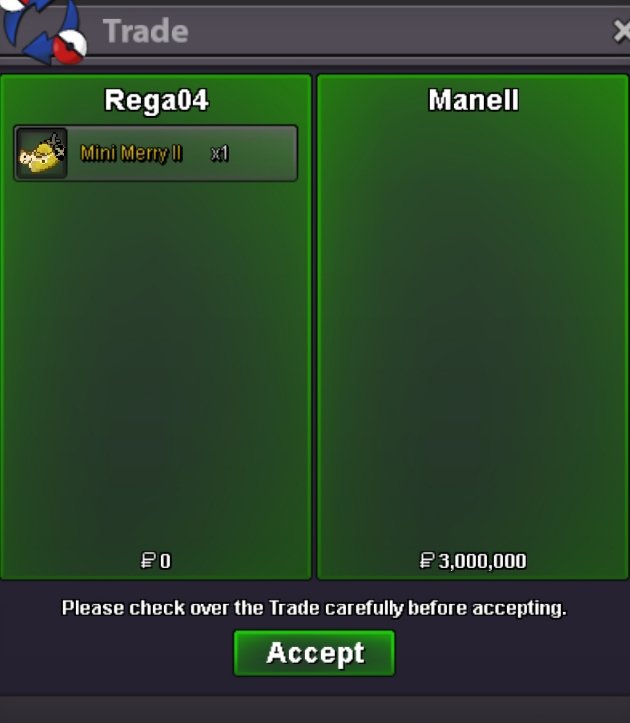Select the Mini Merry II item
The height and width of the screenshot is (723, 630).
(155, 154)
